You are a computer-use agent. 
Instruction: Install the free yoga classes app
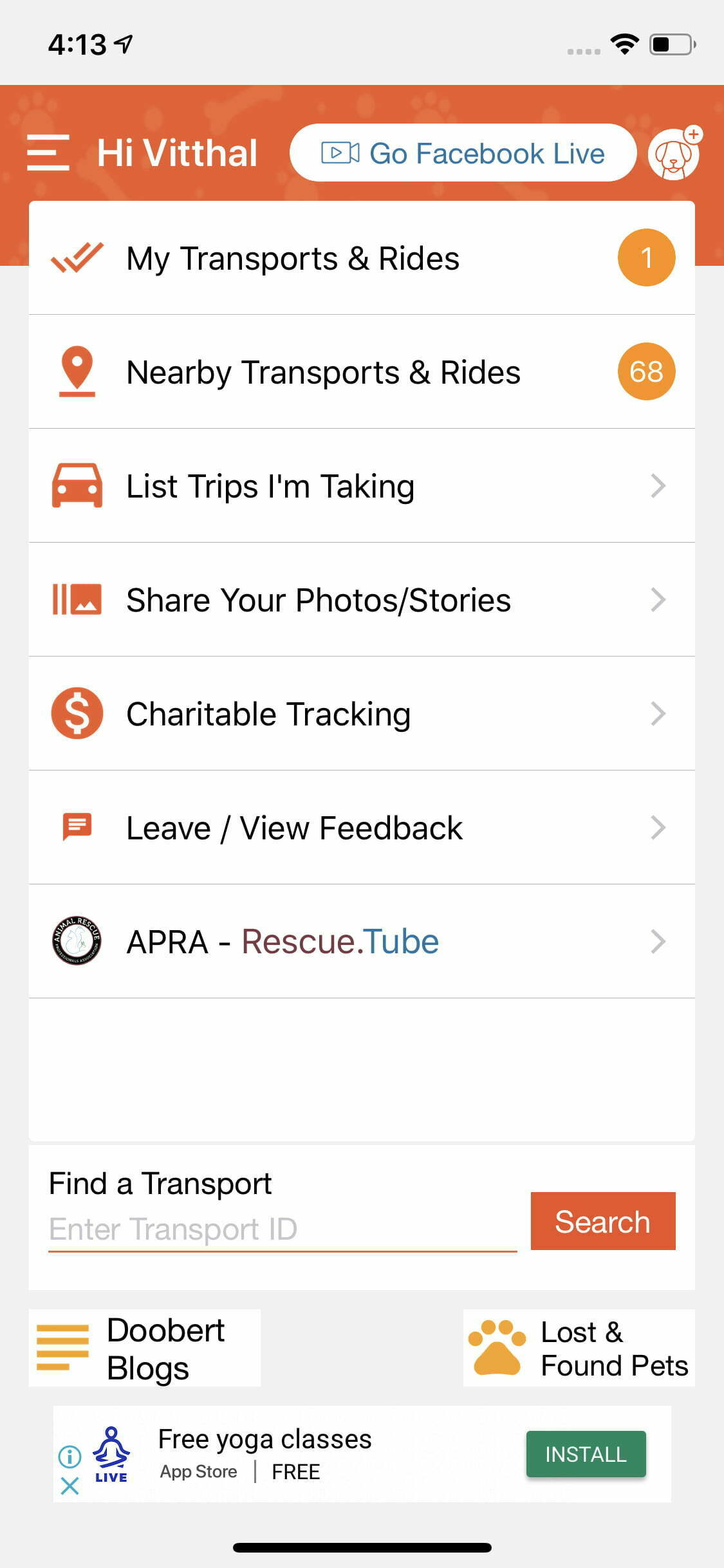[586, 1454]
